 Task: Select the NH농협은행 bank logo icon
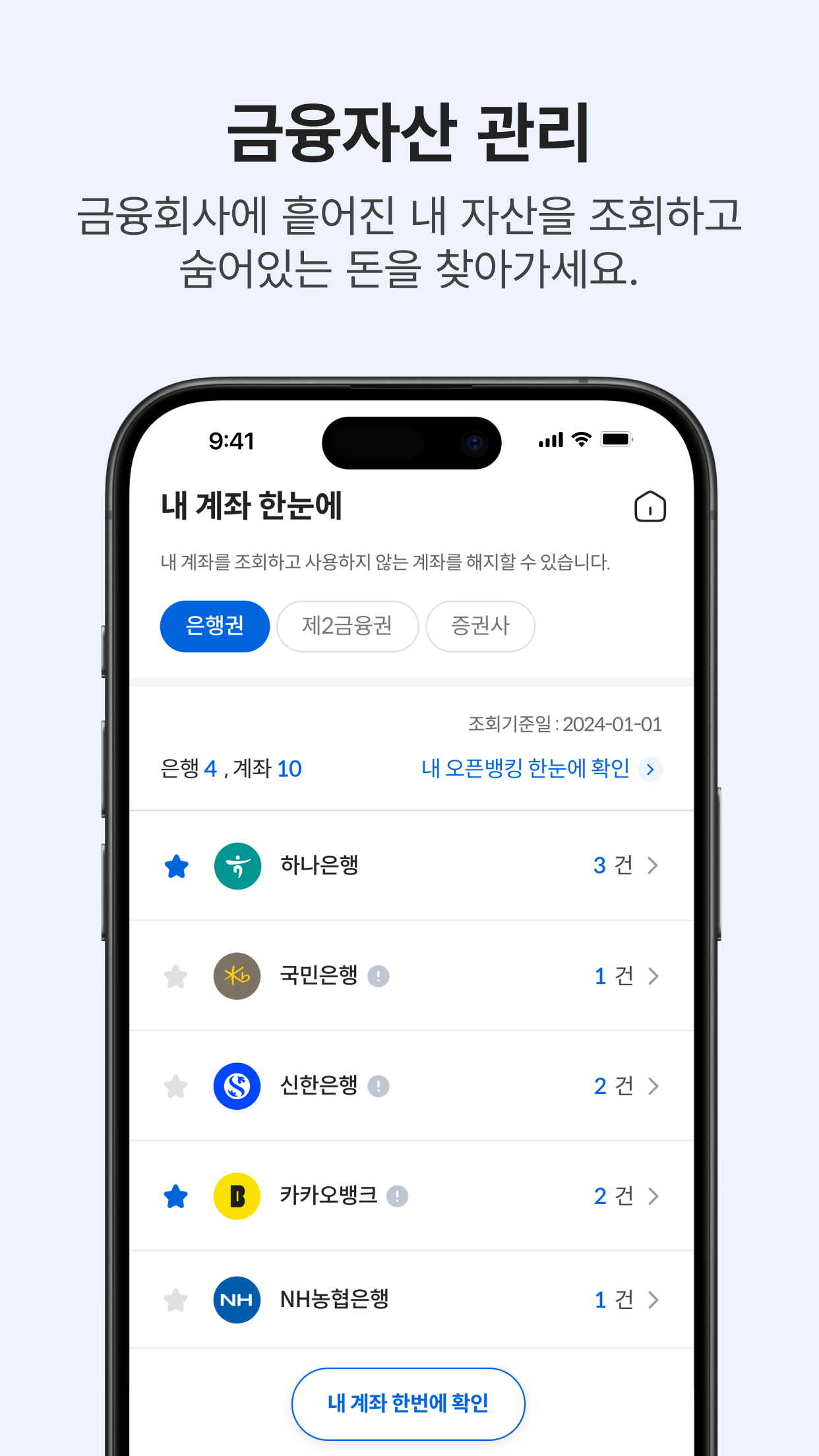pyautogui.click(x=237, y=1299)
